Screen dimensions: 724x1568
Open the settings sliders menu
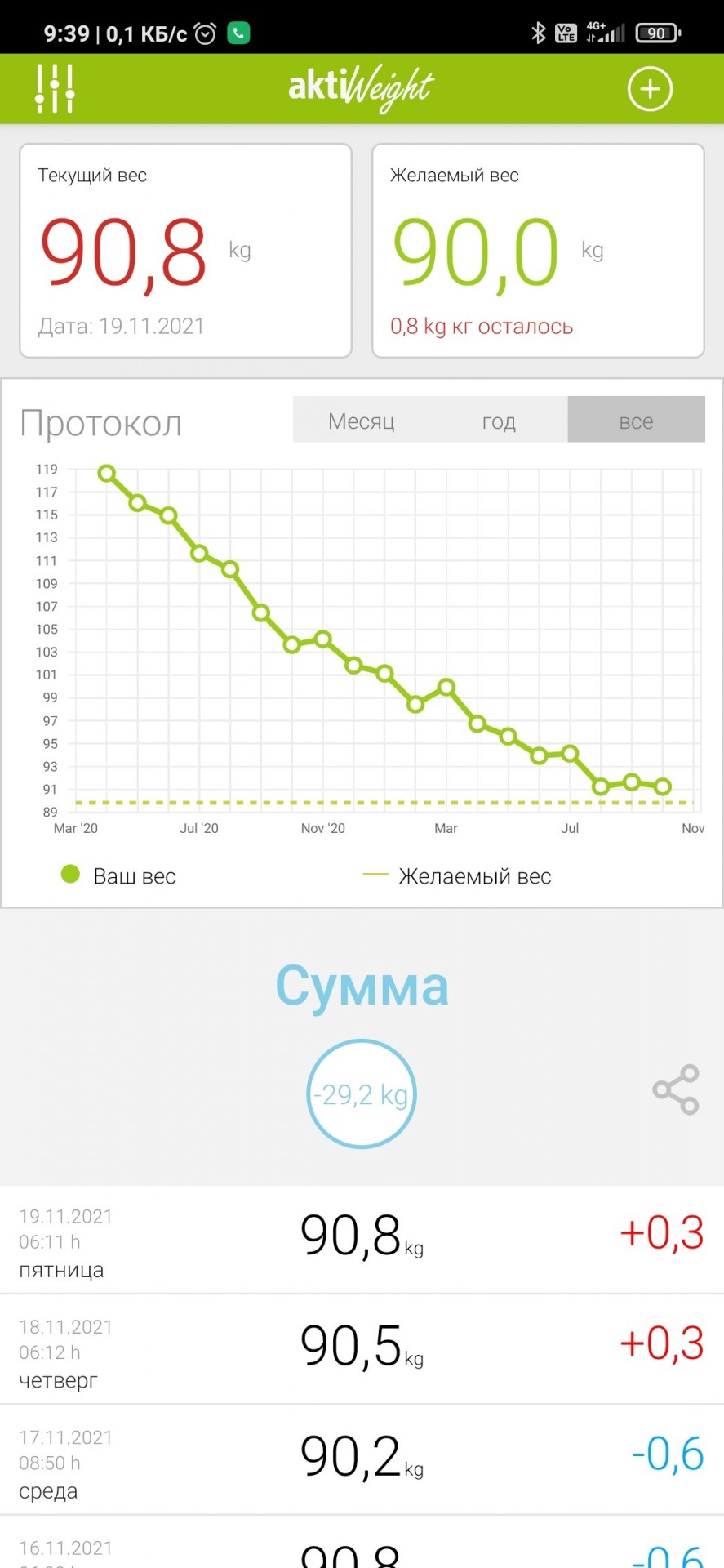tap(55, 88)
